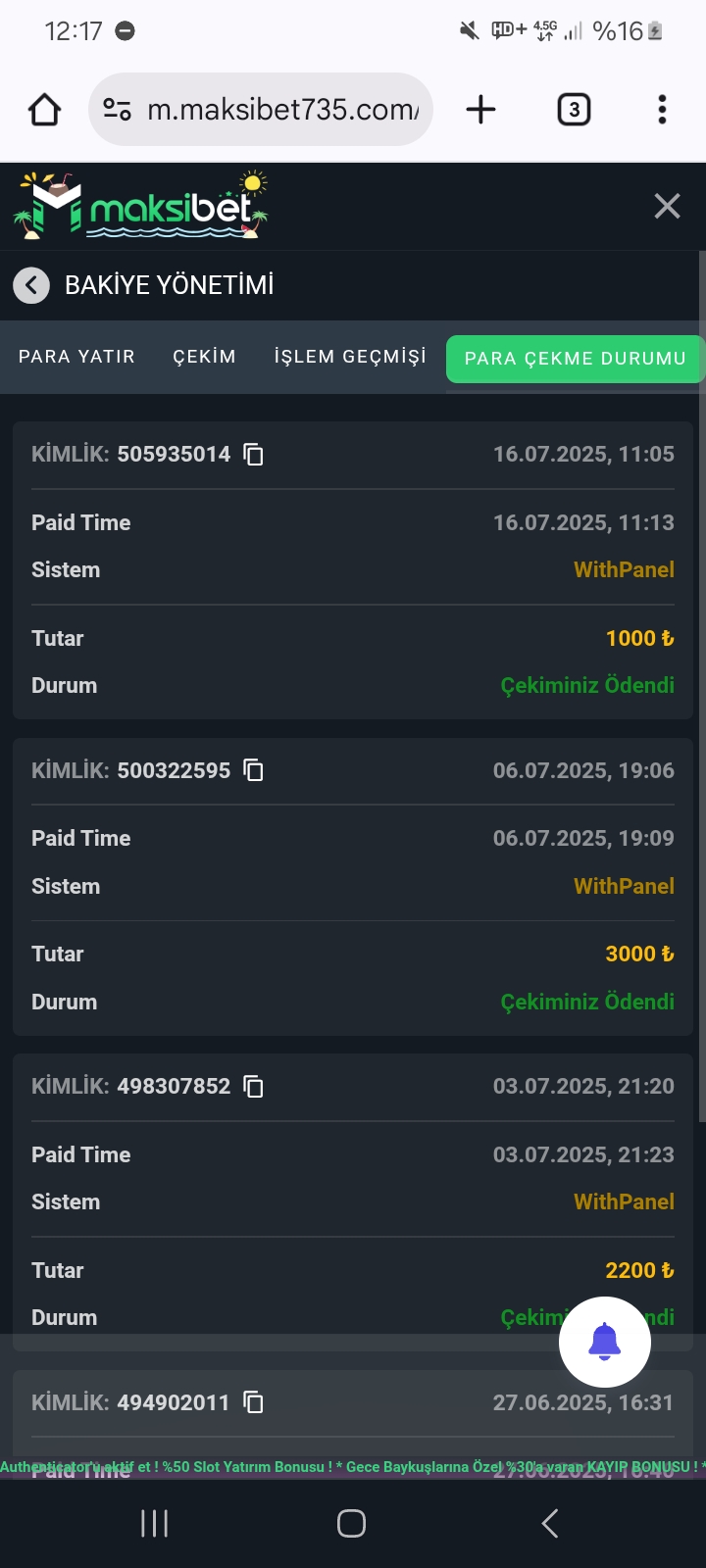
Task: Tap the system back button
Action: click(550, 1523)
